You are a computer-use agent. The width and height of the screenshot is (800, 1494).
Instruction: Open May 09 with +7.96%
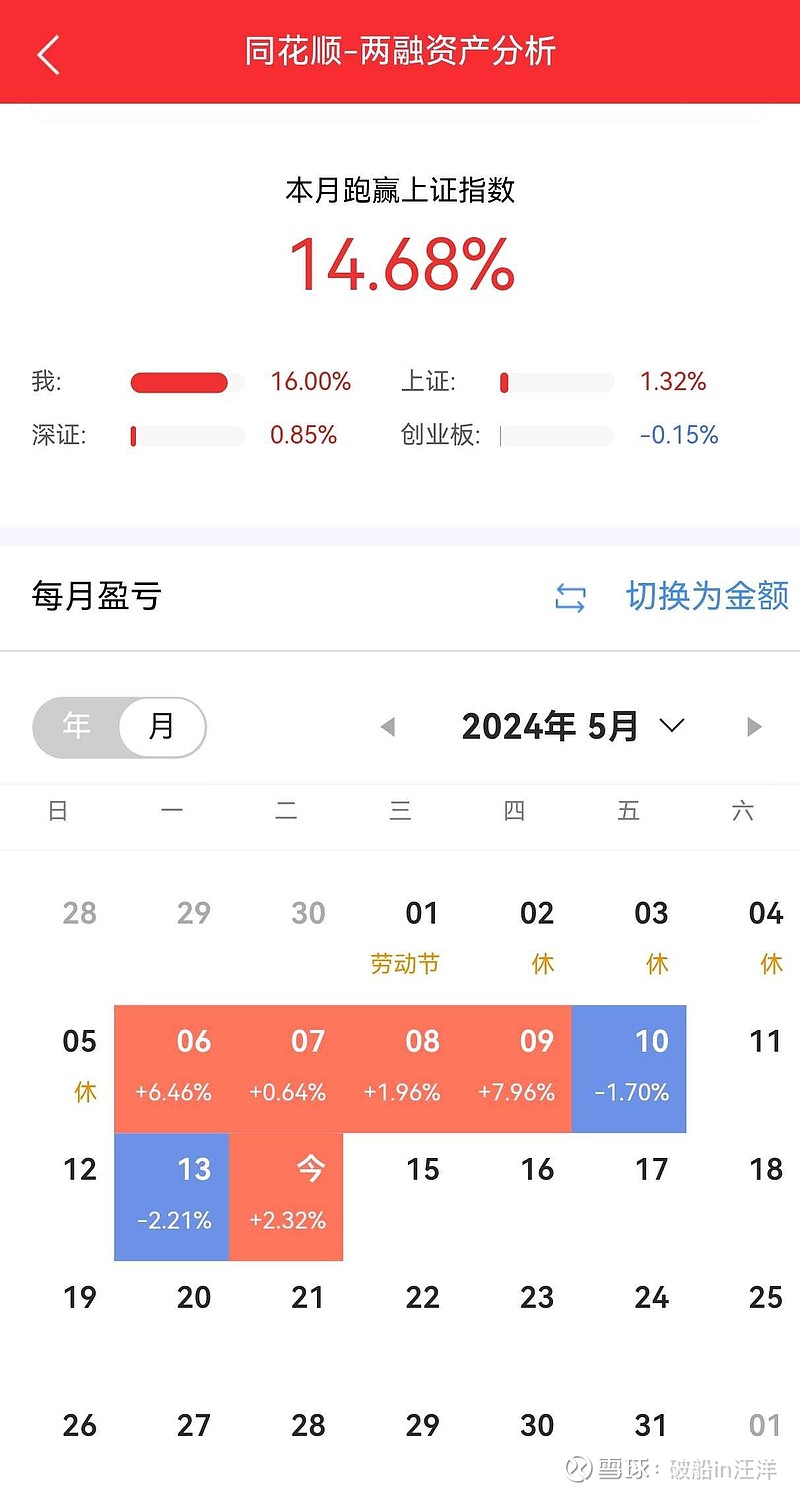point(514,1069)
